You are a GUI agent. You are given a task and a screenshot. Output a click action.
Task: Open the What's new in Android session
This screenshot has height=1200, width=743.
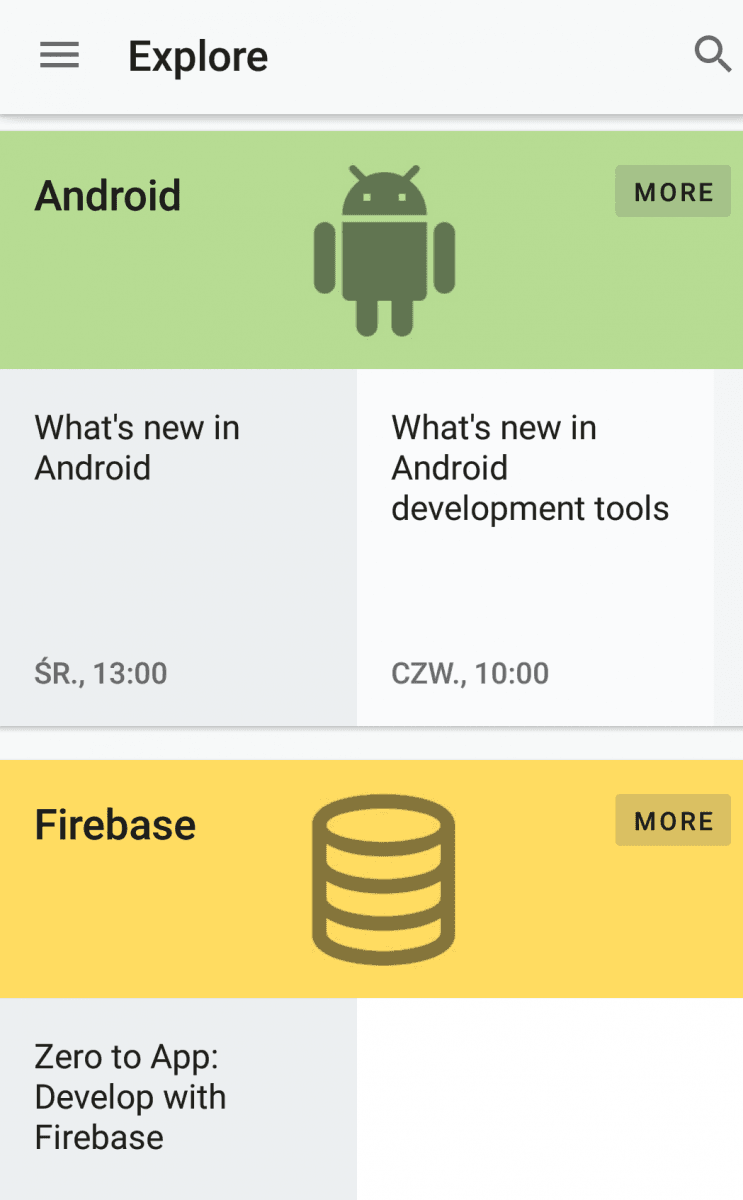pyautogui.click(x=178, y=547)
